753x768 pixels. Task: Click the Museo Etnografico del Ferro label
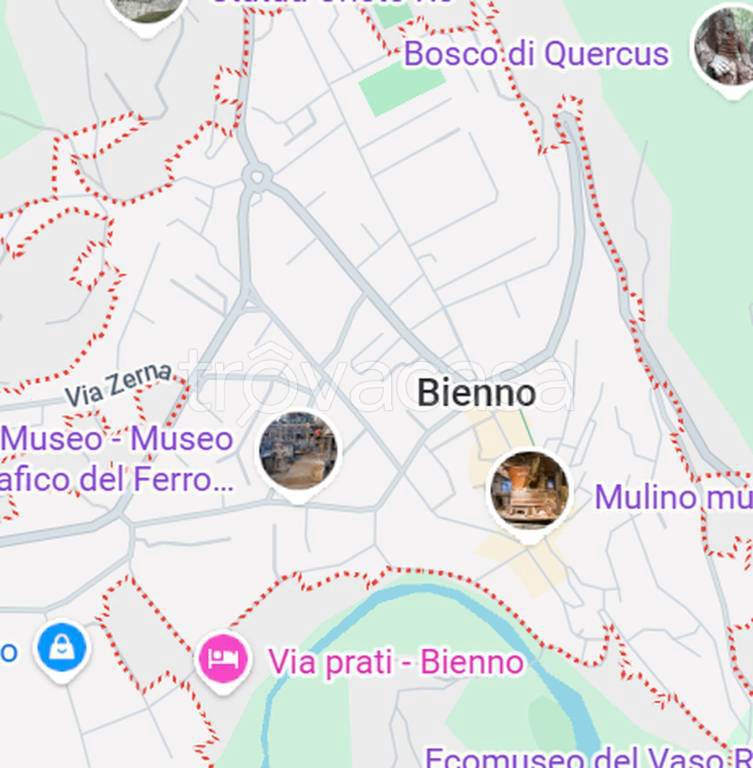(116, 458)
